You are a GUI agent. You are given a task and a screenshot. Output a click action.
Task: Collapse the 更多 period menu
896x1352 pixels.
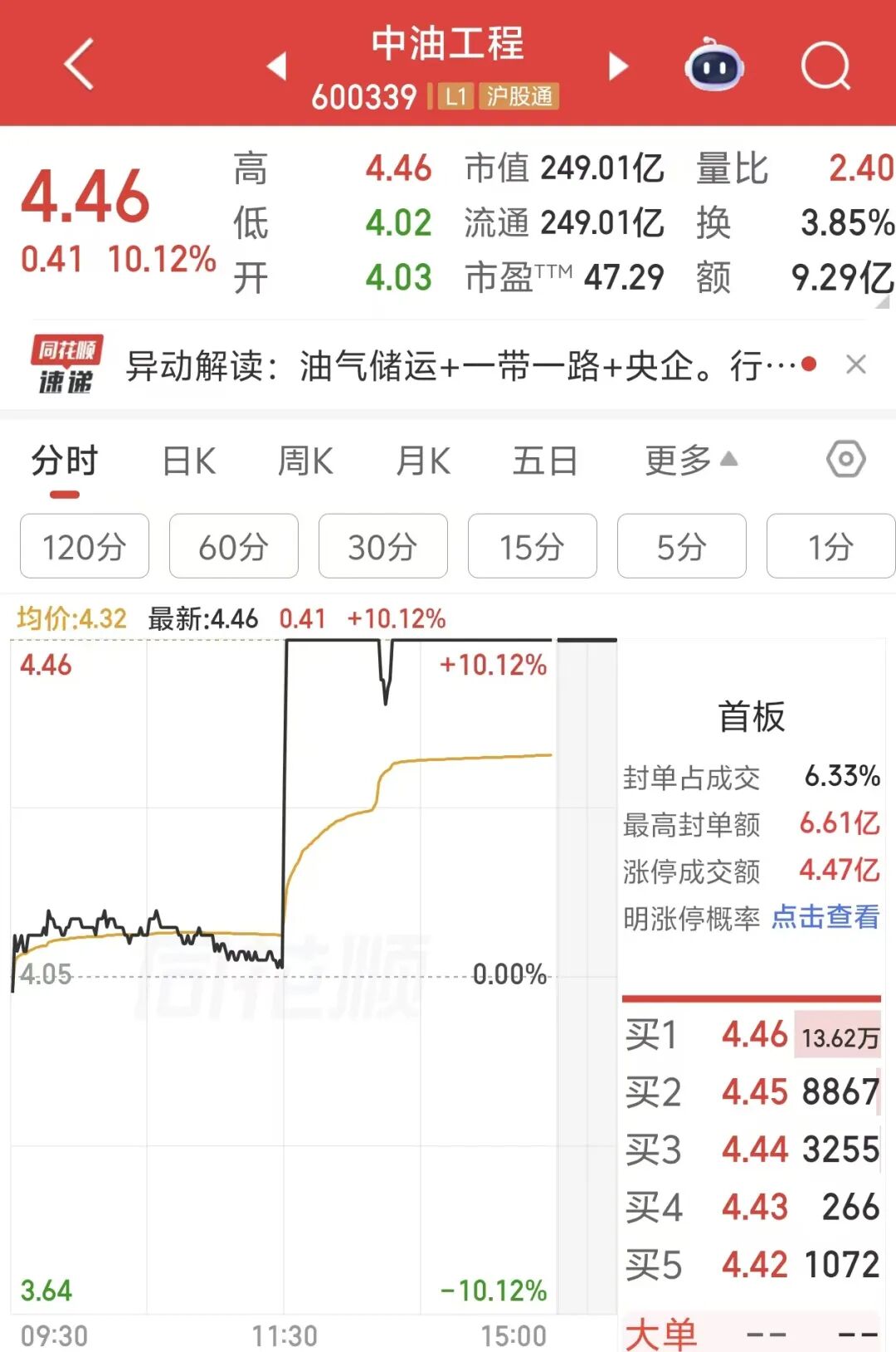pos(690,460)
